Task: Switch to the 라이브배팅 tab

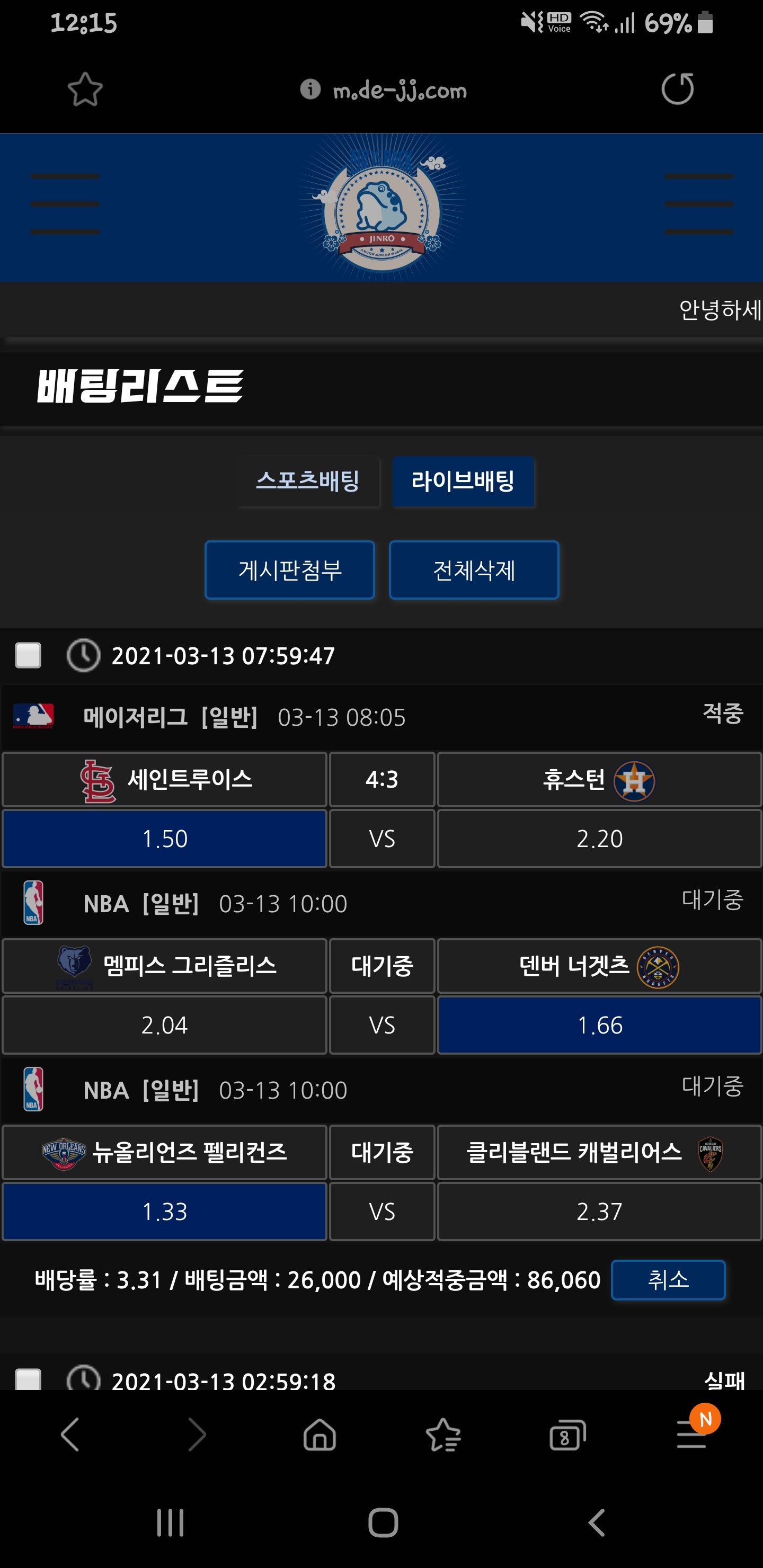Action: [463, 481]
